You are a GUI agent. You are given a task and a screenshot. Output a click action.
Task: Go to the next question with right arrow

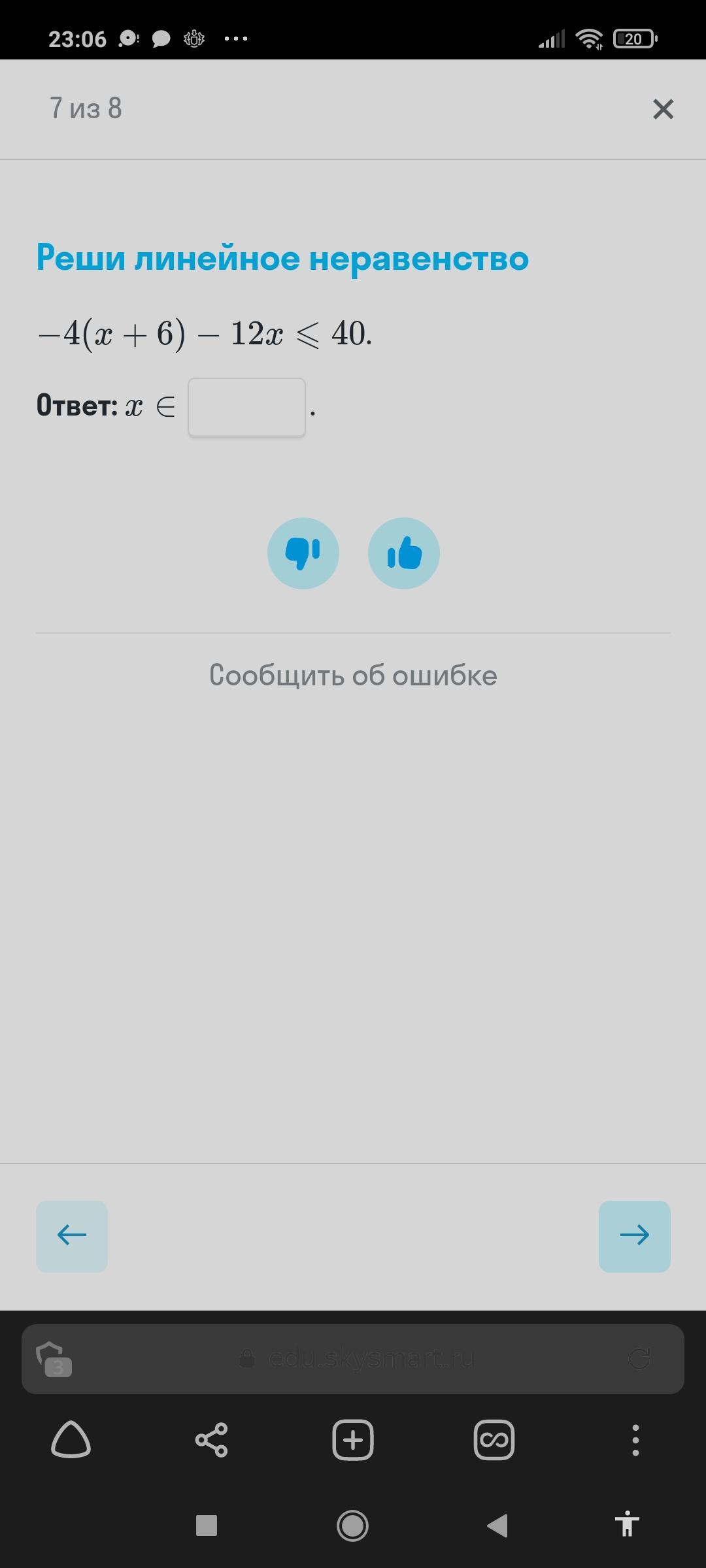coord(634,1236)
